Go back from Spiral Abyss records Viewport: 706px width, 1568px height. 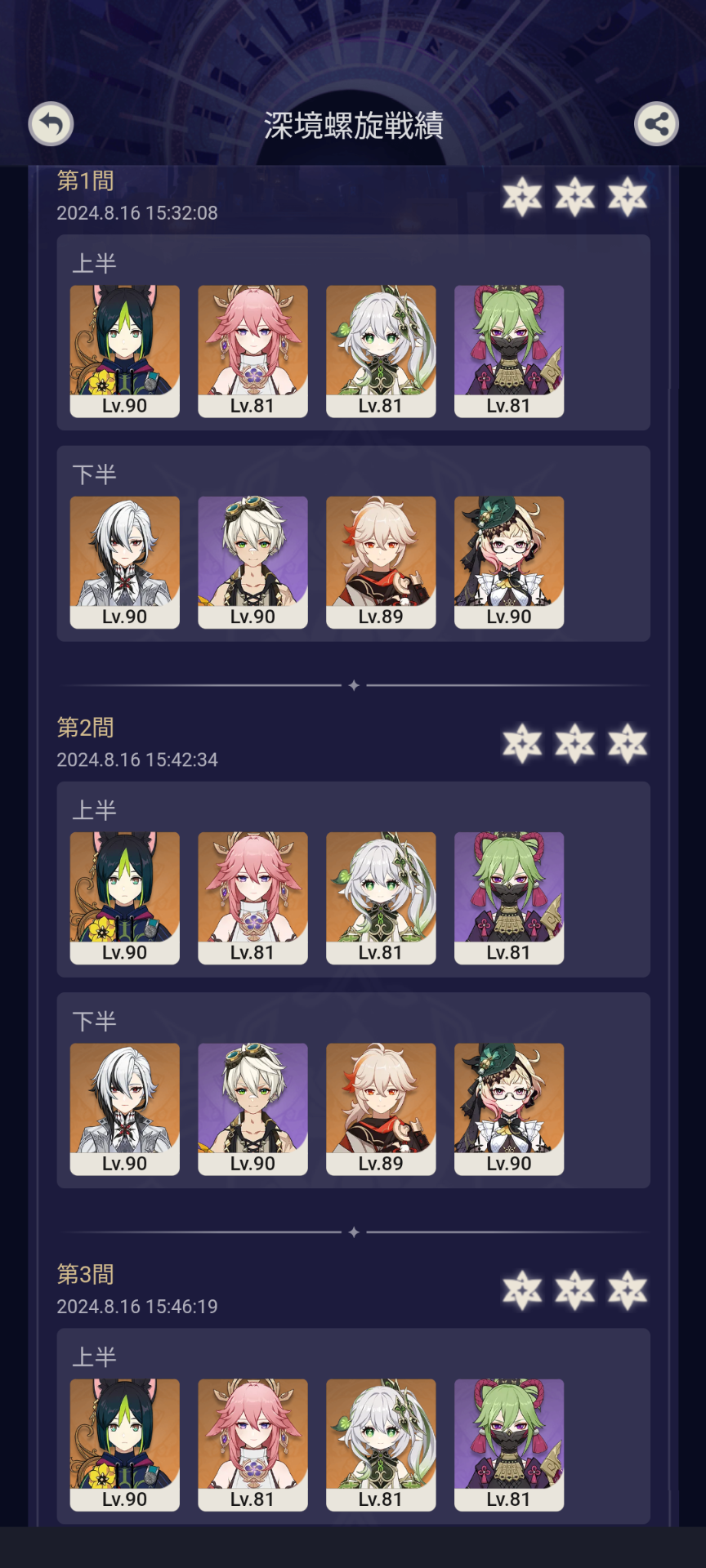51,124
